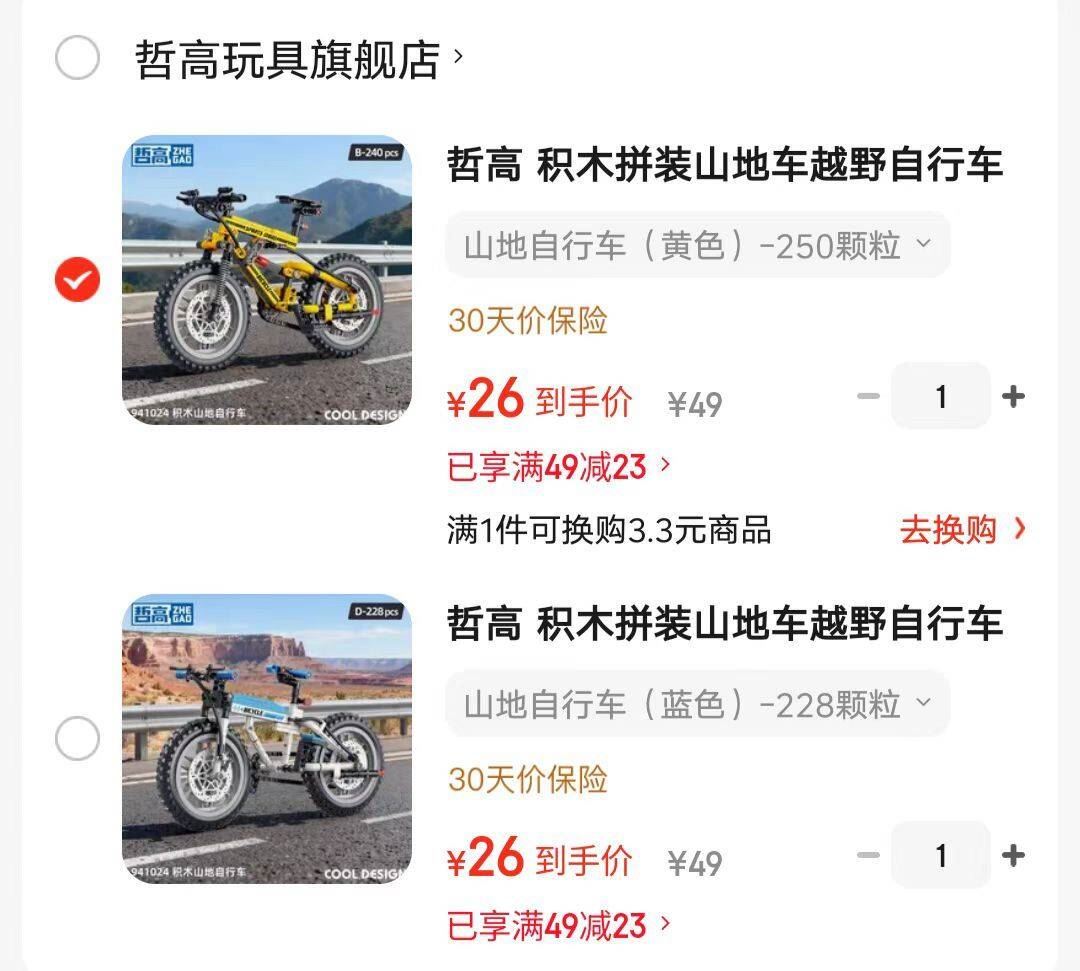Image resolution: width=1080 pixels, height=971 pixels.
Task: Change the 黄色-250颗粒 variant dropdown
Action: click(x=697, y=245)
